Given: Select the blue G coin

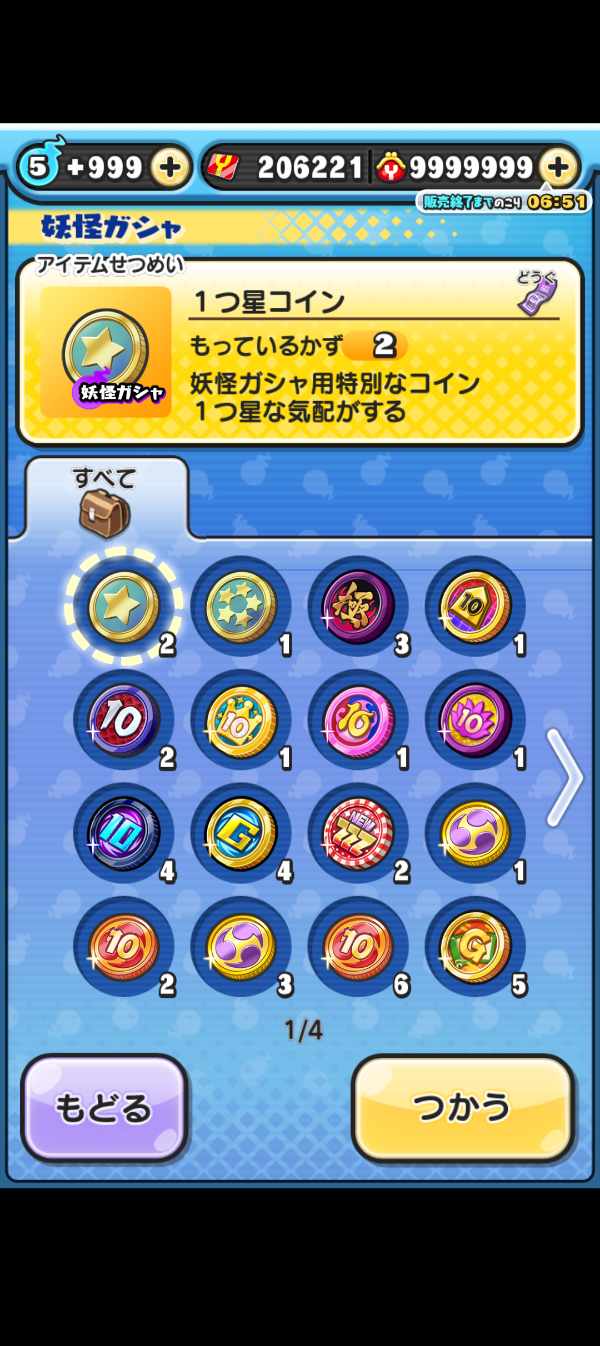Looking at the screenshot, I should coord(240,834).
